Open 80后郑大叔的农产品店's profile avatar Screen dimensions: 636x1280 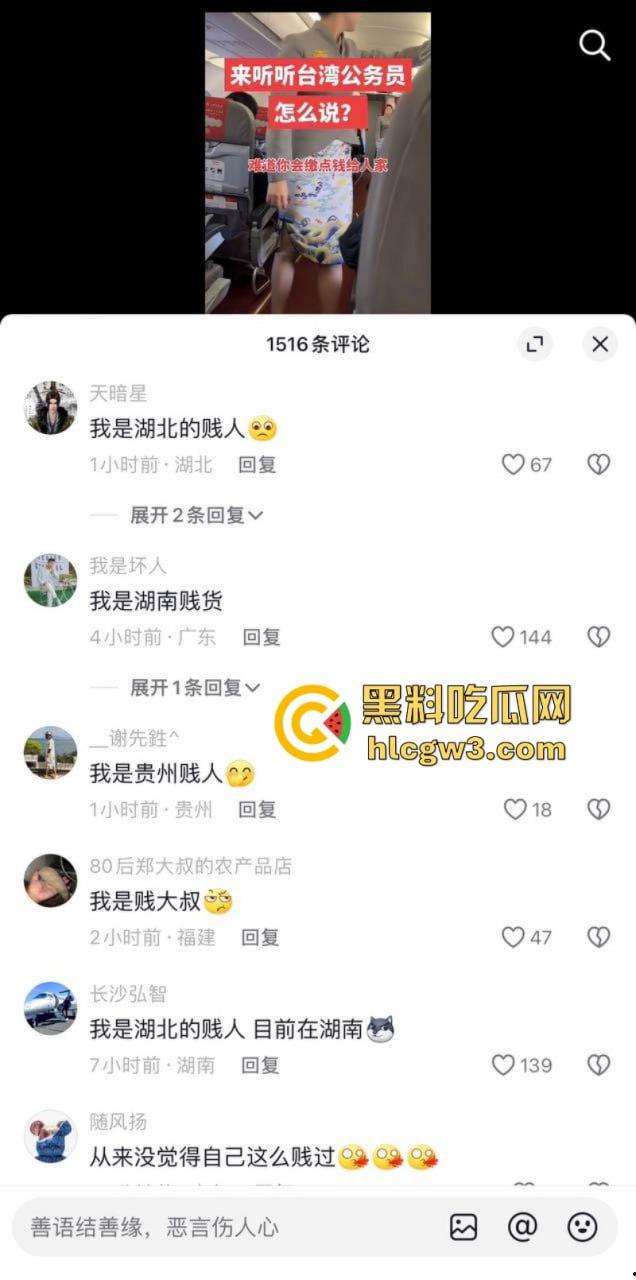pos(50,880)
